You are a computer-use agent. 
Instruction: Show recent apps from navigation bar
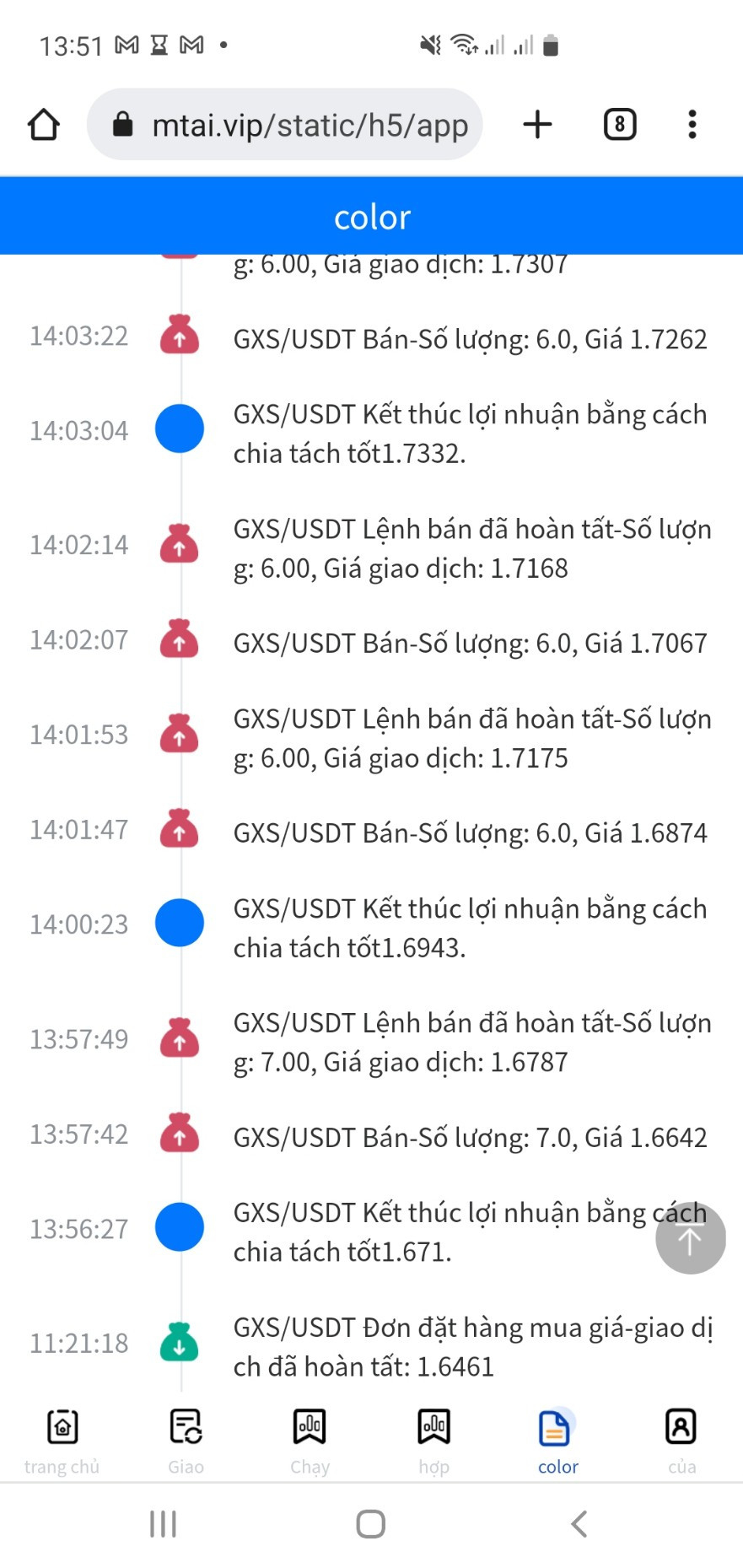[163, 1524]
